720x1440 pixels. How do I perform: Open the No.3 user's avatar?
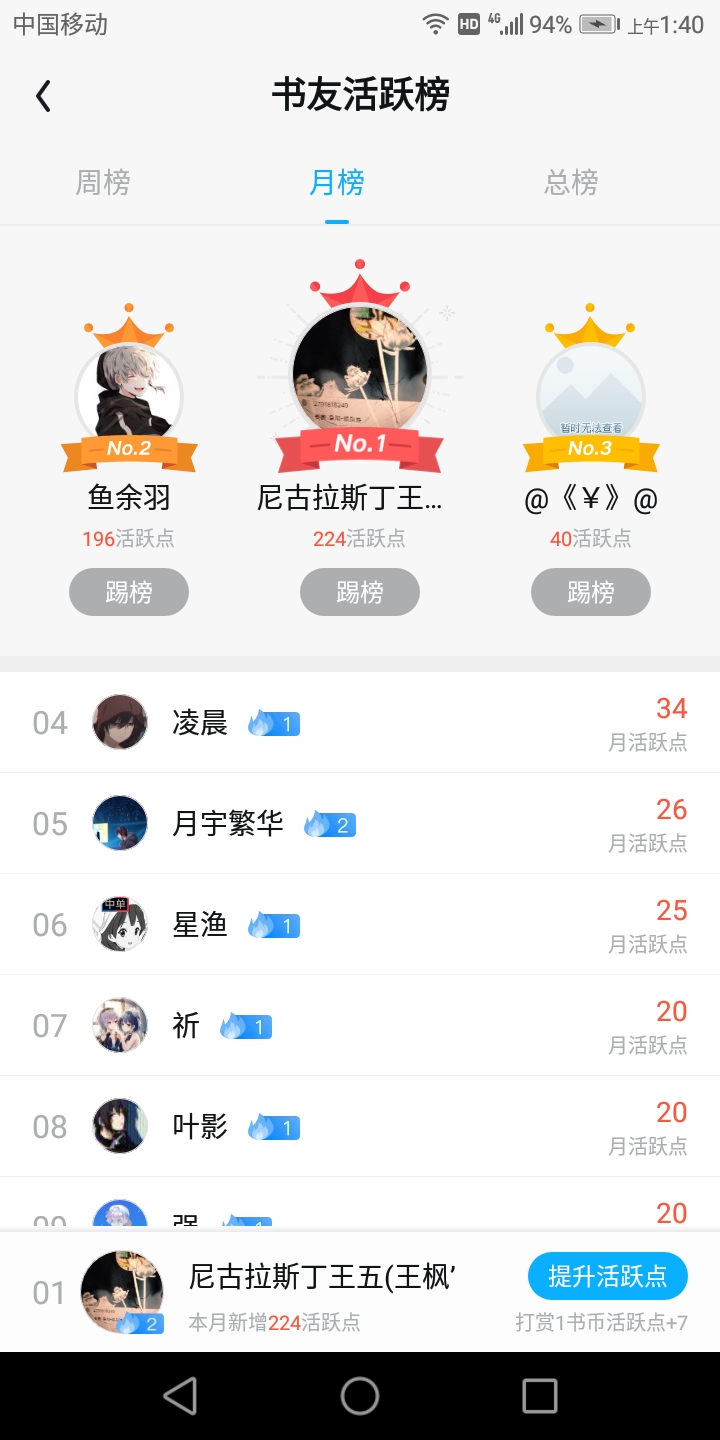(x=591, y=397)
